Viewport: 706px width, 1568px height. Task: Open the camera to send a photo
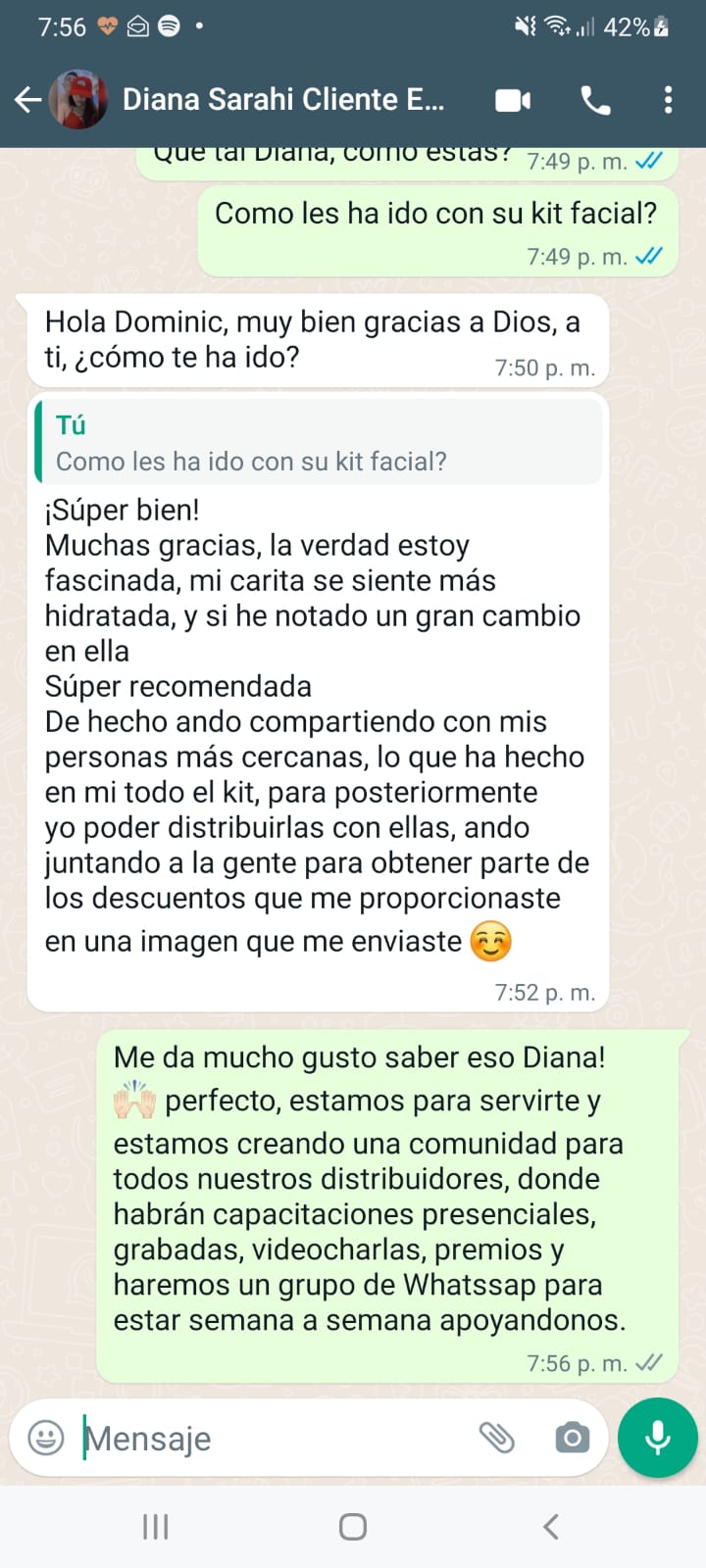(572, 1438)
